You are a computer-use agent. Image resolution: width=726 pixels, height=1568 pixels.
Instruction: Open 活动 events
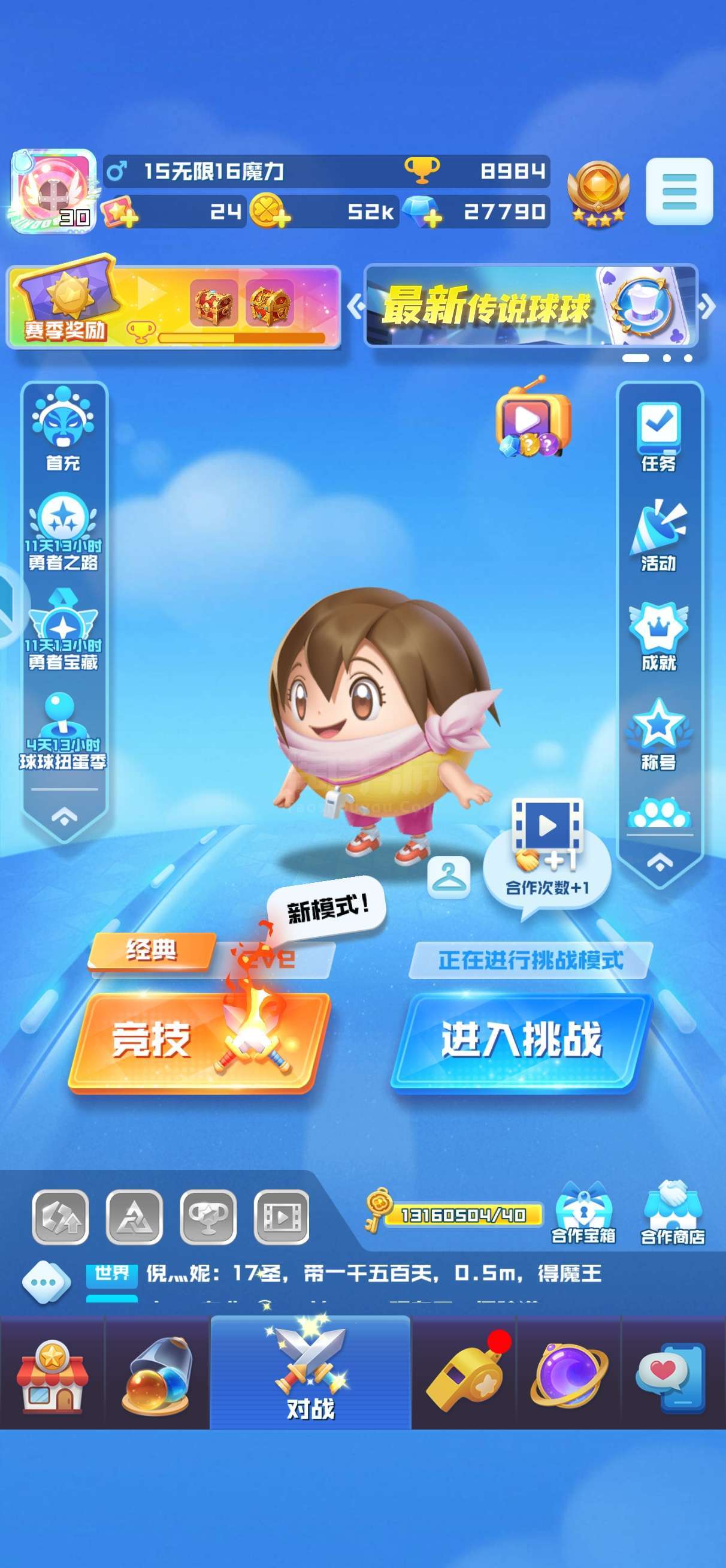(658, 536)
